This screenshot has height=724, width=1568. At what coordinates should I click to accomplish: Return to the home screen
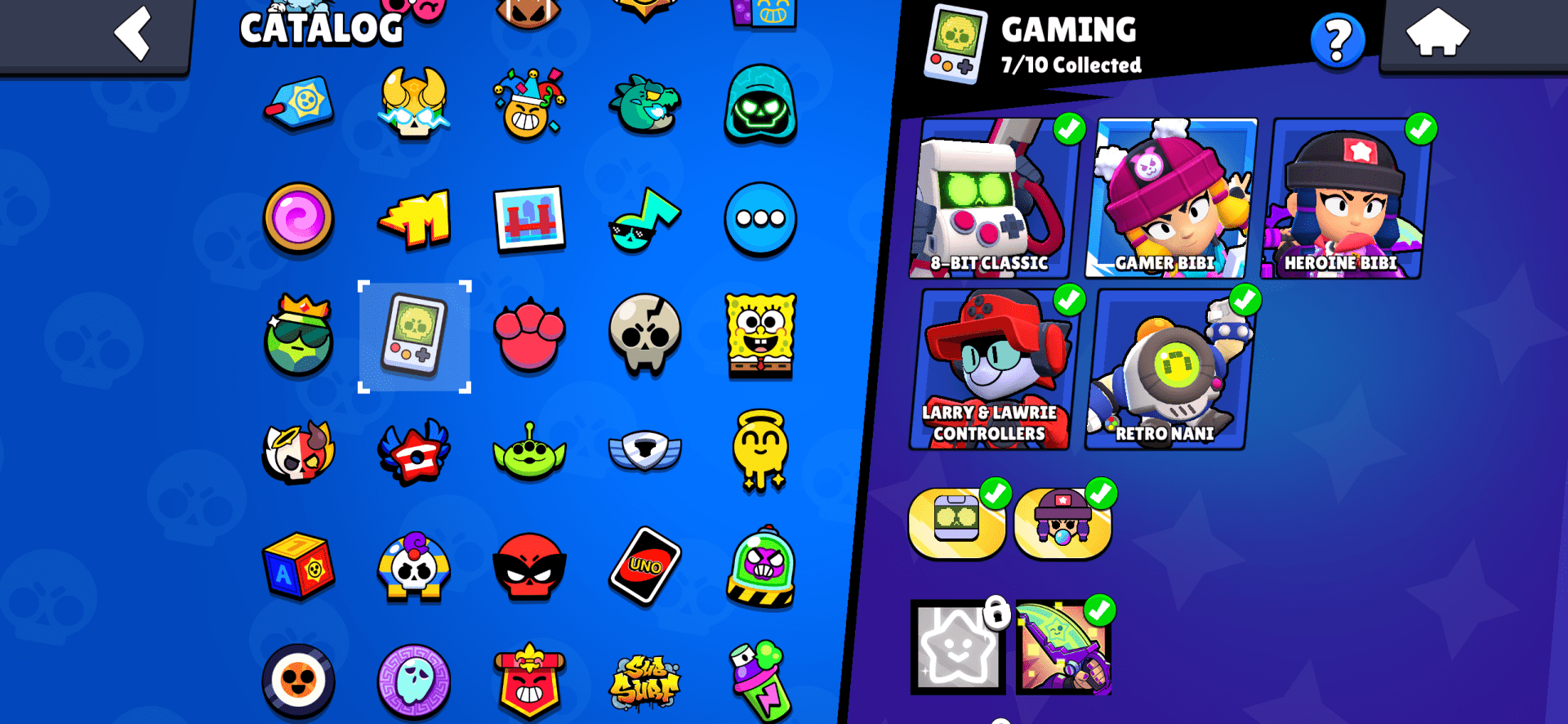coord(1437,34)
